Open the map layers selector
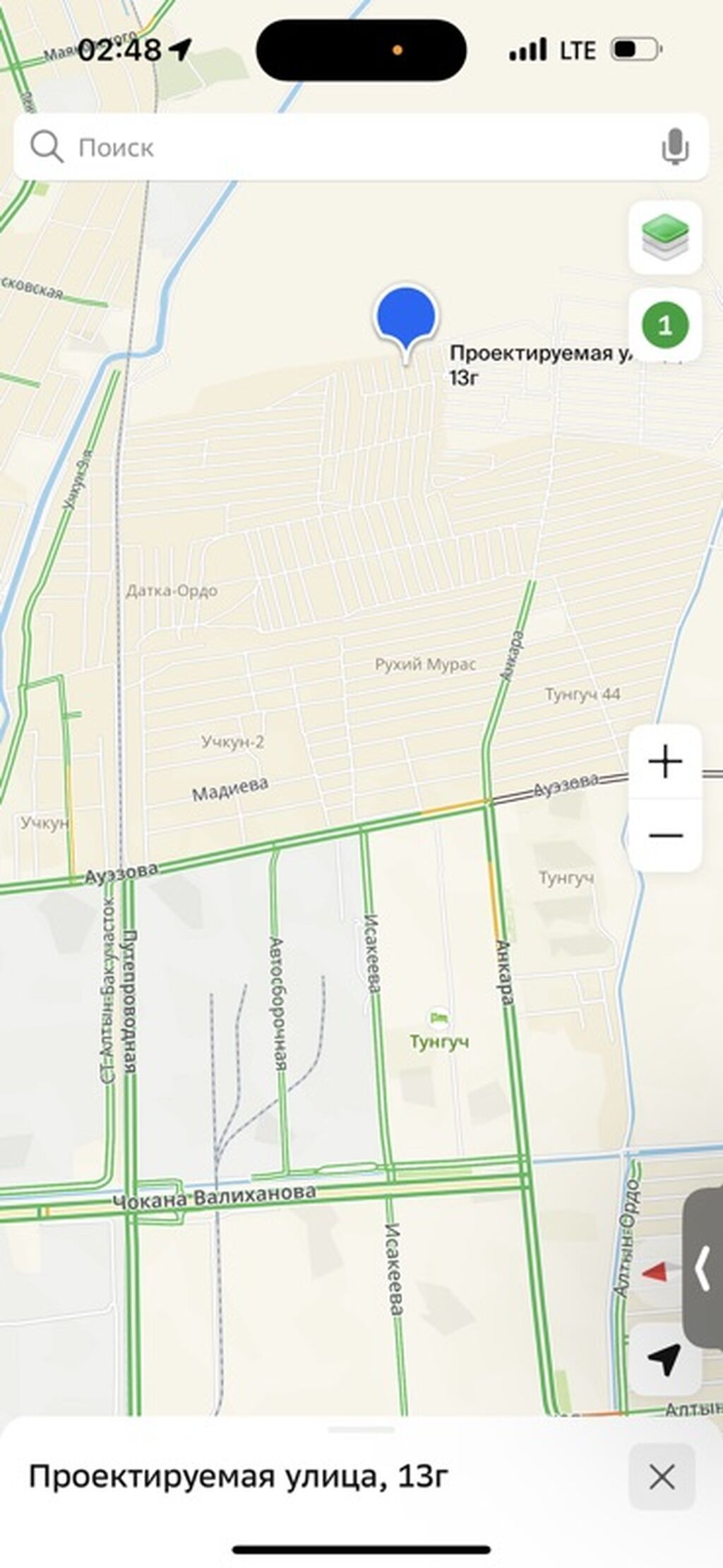Image resolution: width=723 pixels, height=1568 pixels. 665,237
